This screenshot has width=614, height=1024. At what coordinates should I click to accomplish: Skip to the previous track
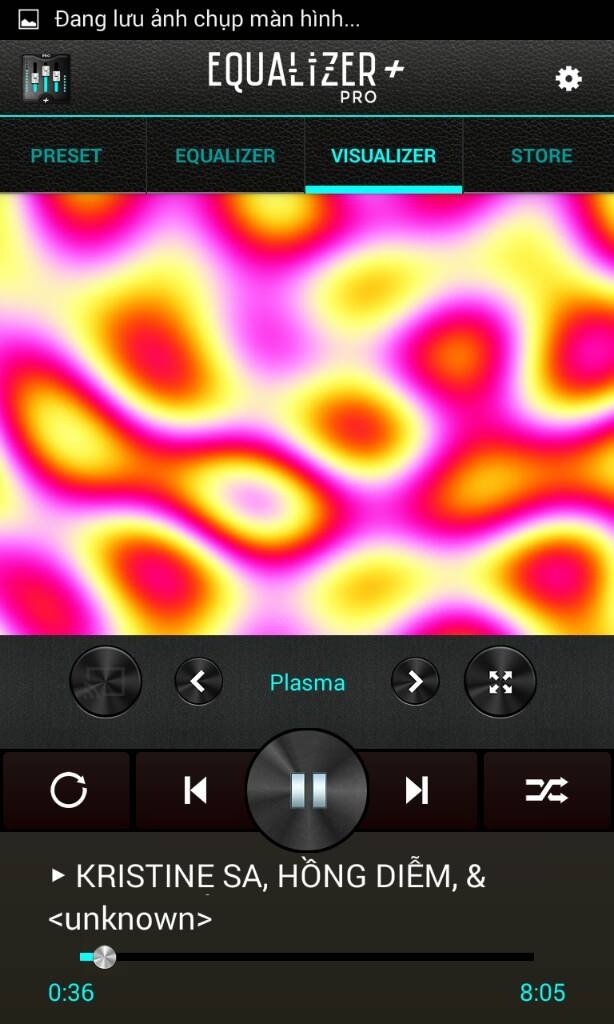(195, 790)
